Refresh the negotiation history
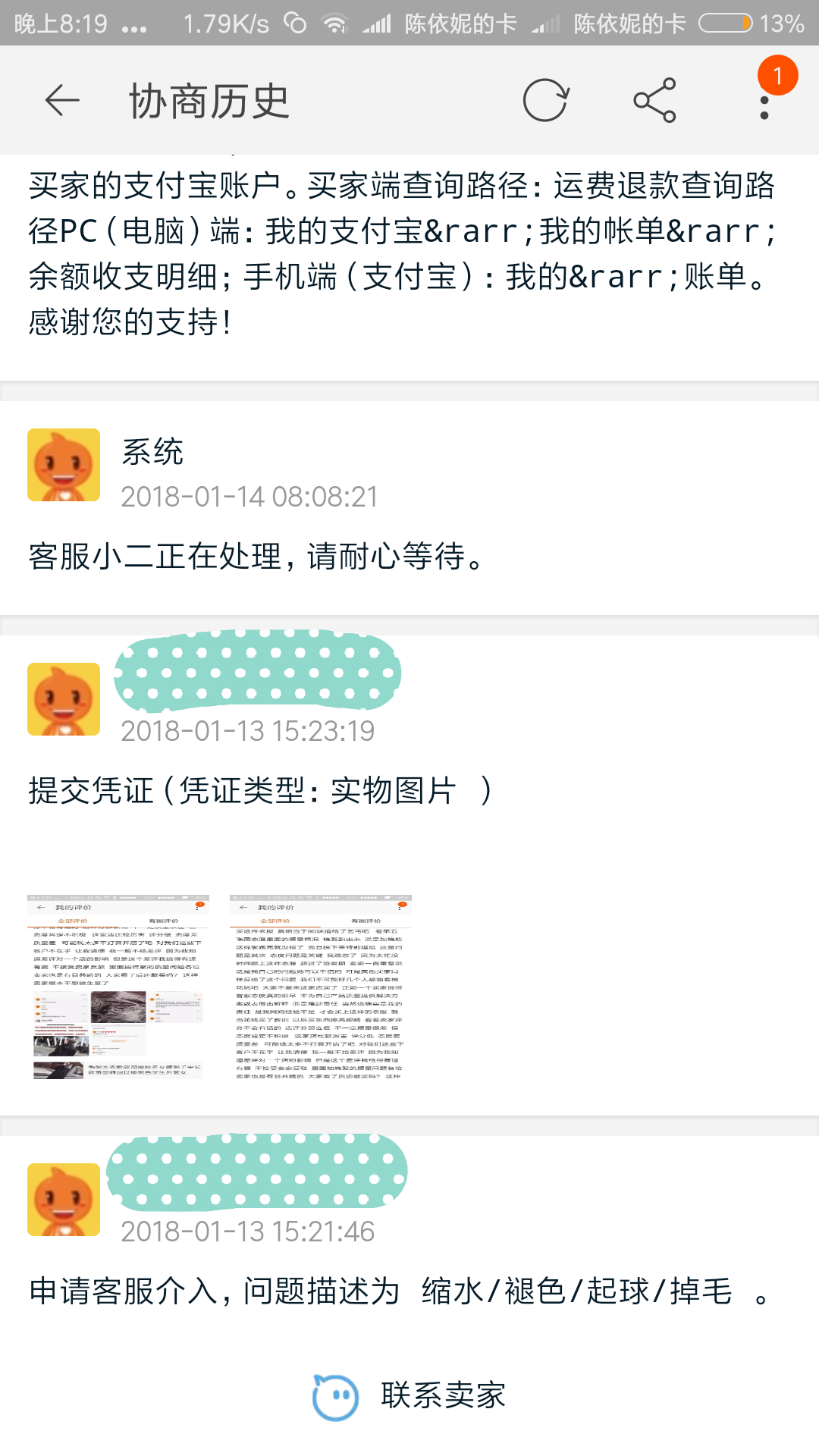819x1456 pixels. (546, 100)
